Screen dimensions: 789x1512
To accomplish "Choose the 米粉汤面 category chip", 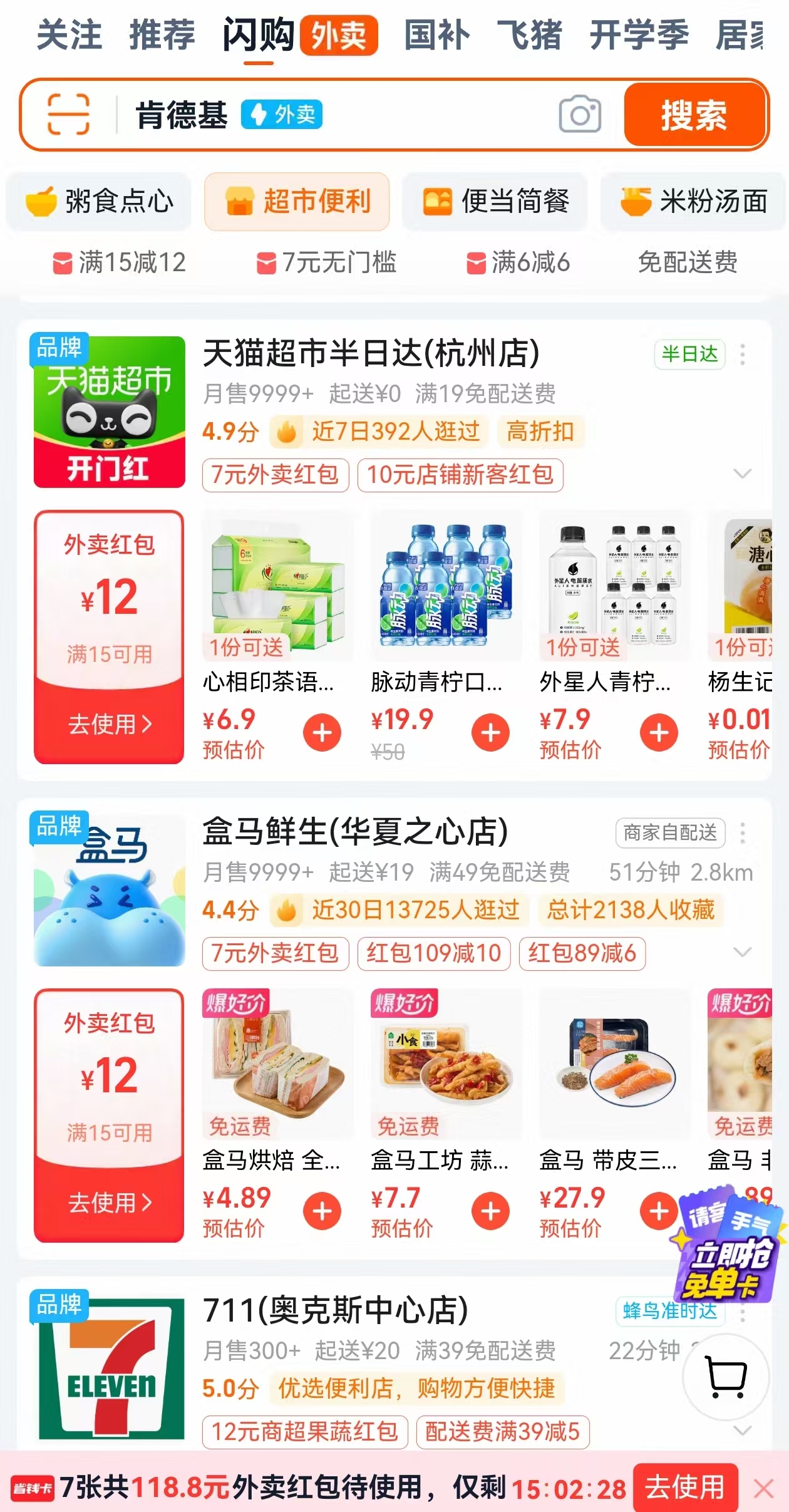I will [693, 202].
